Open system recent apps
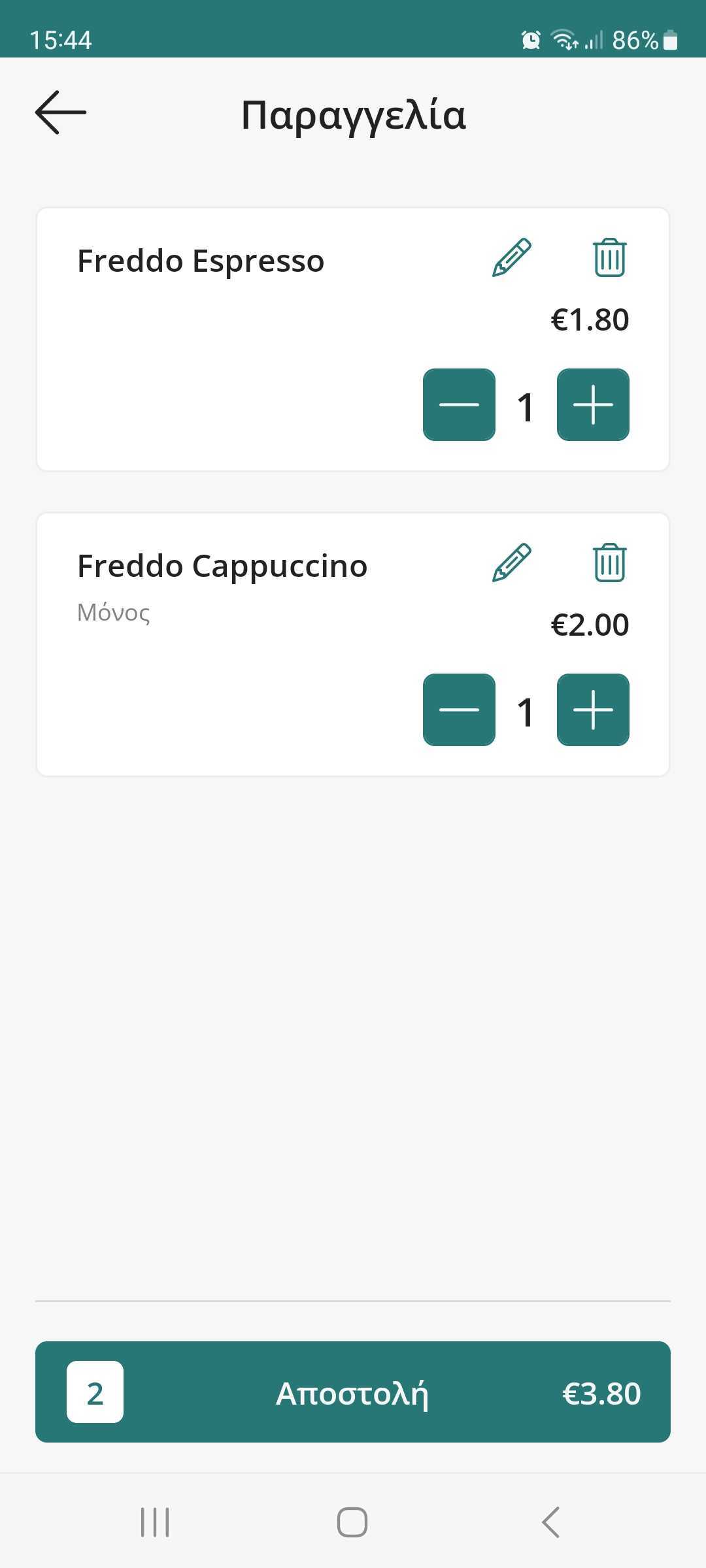 155,1522
